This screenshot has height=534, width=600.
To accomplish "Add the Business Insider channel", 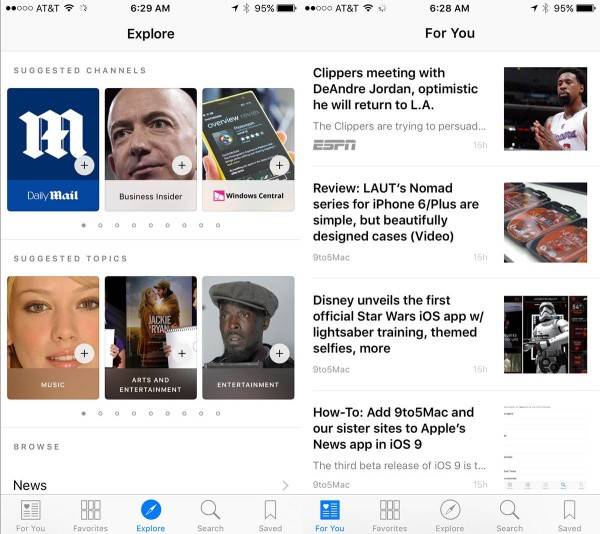I will pos(181,165).
